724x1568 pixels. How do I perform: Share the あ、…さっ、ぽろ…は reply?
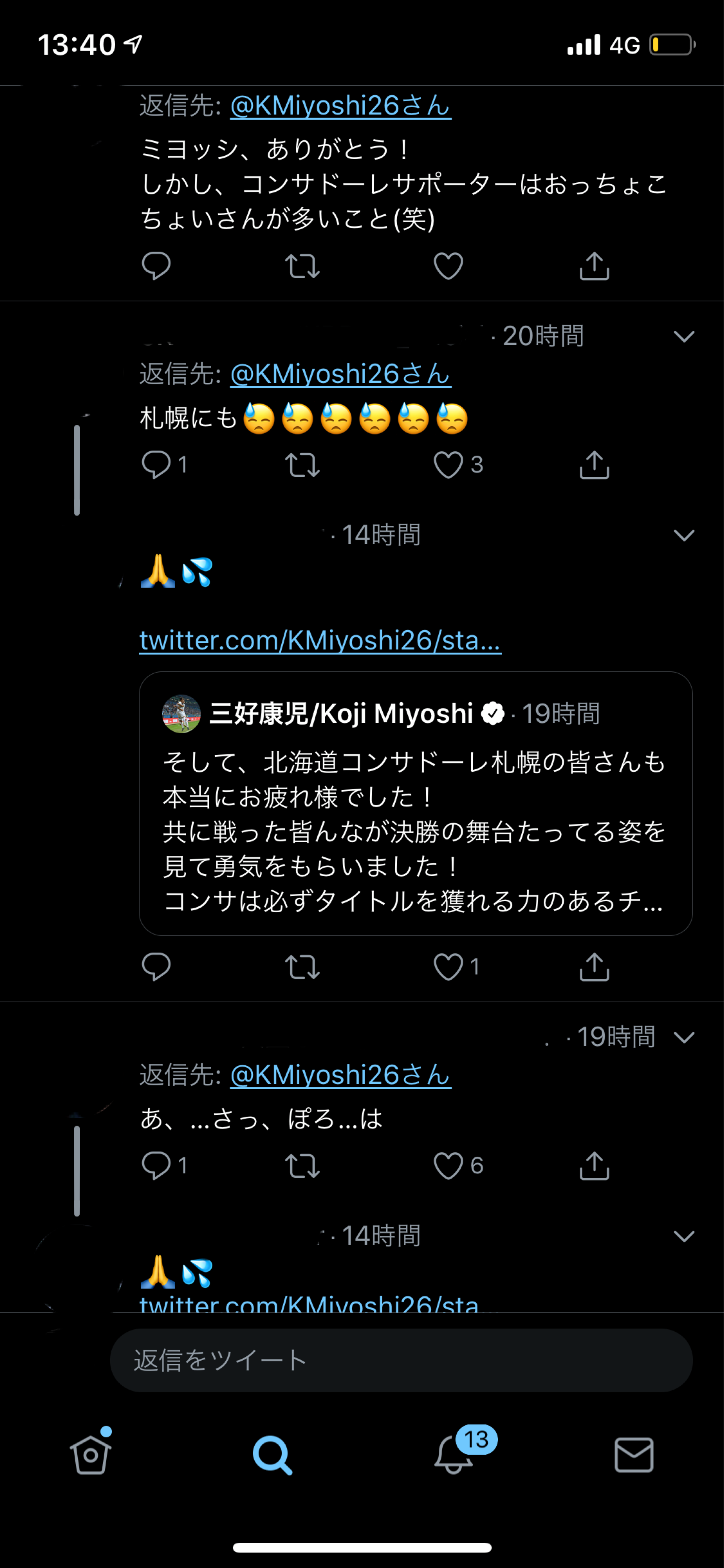594,1166
